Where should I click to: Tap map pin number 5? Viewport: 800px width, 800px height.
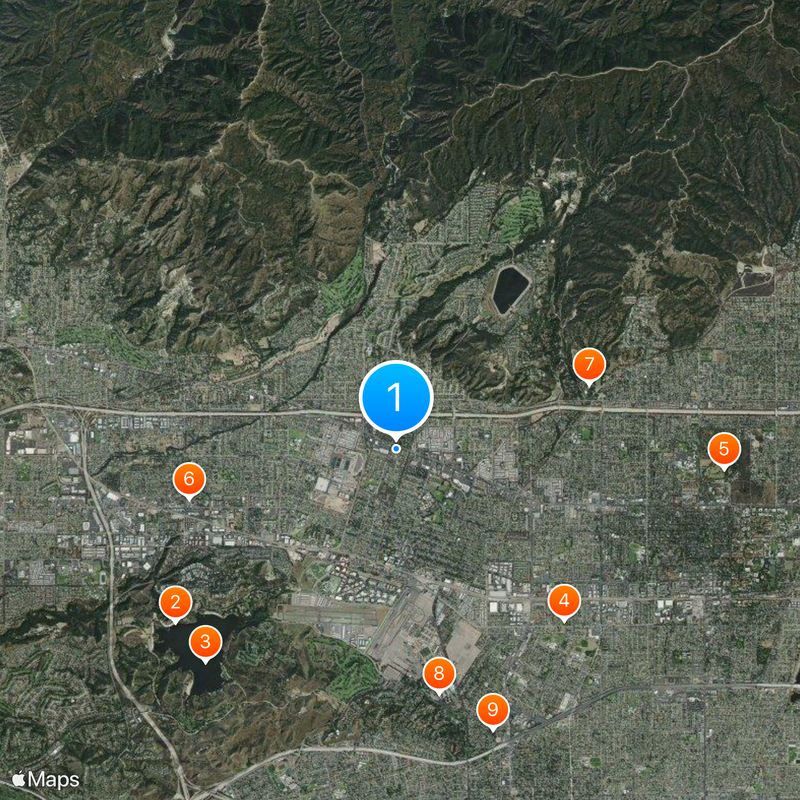[724, 449]
